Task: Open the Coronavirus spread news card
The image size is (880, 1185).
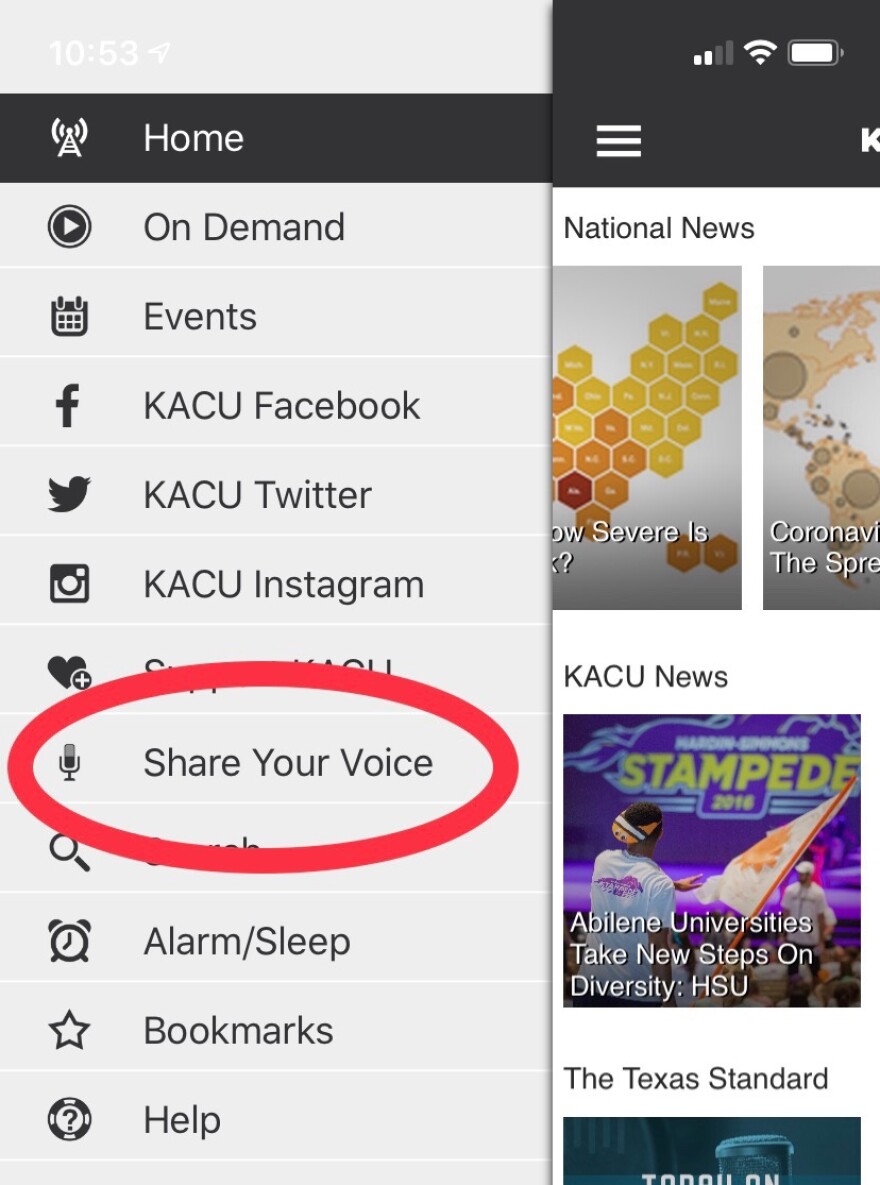Action: pyautogui.click(x=821, y=437)
